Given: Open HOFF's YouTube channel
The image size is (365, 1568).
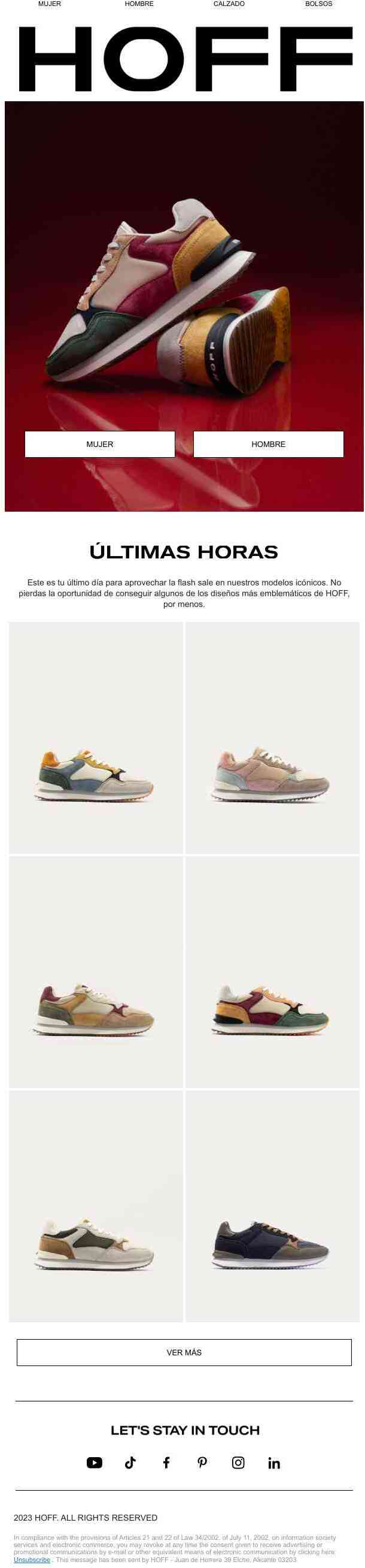Looking at the screenshot, I should tap(95, 1463).
